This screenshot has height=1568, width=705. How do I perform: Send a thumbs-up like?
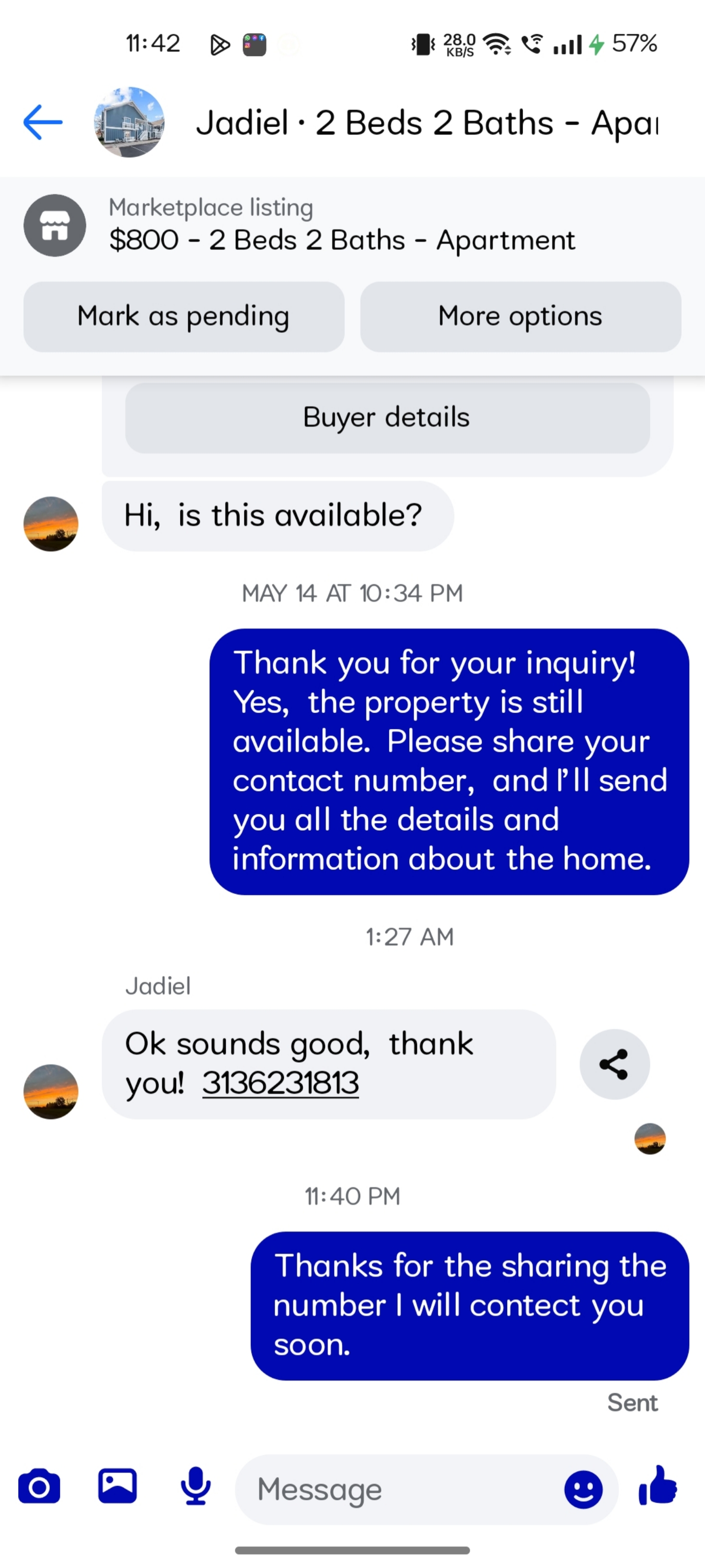click(x=658, y=1486)
